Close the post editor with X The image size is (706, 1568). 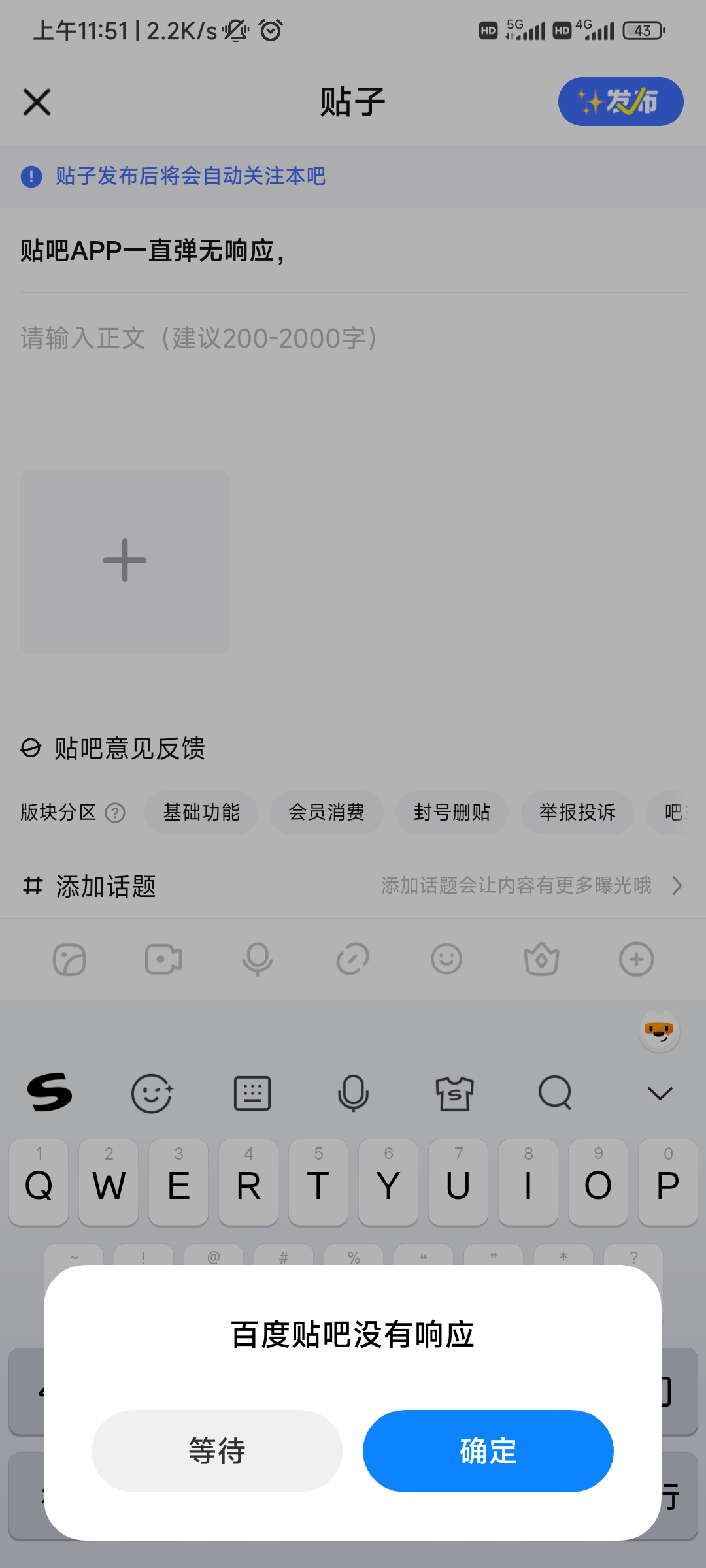click(37, 103)
